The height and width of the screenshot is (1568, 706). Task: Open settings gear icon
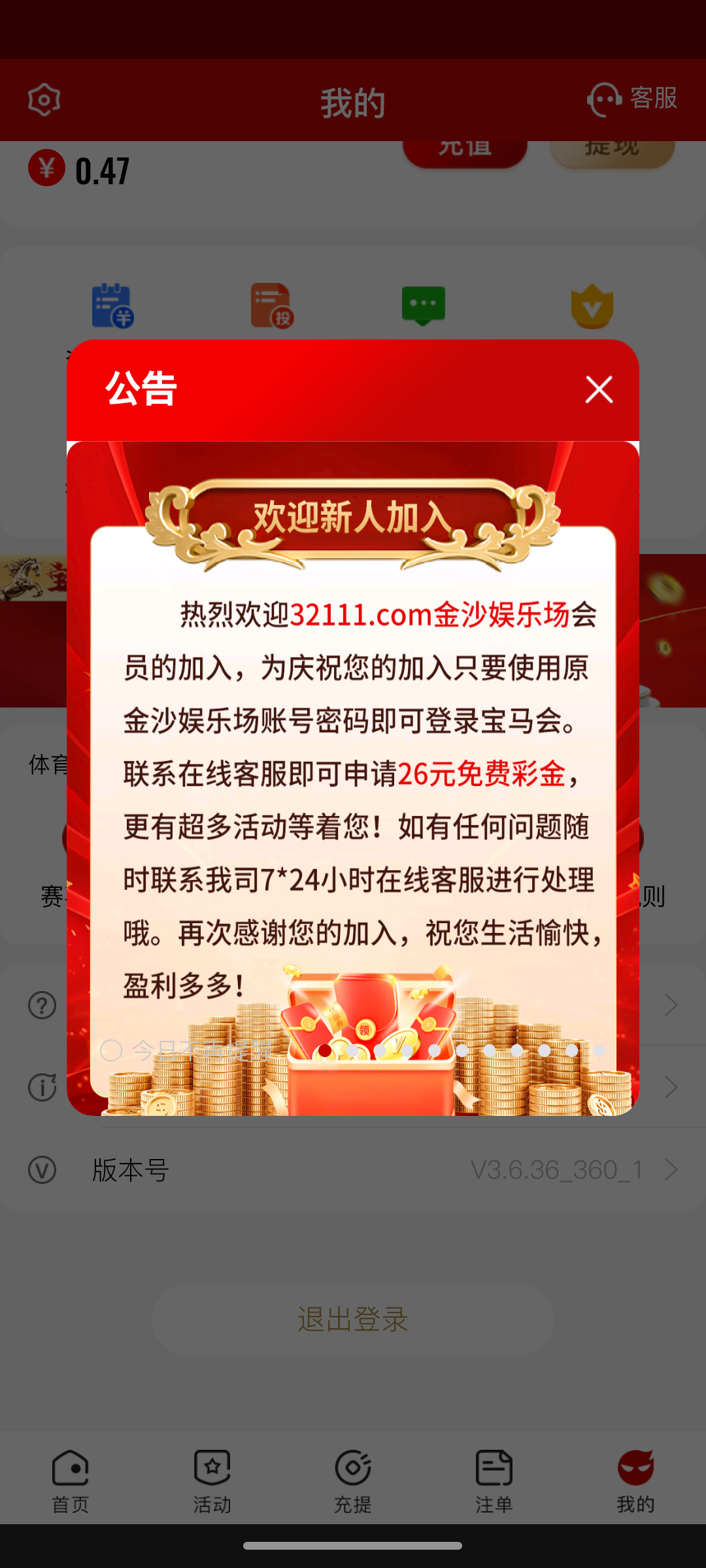point(44,100)
